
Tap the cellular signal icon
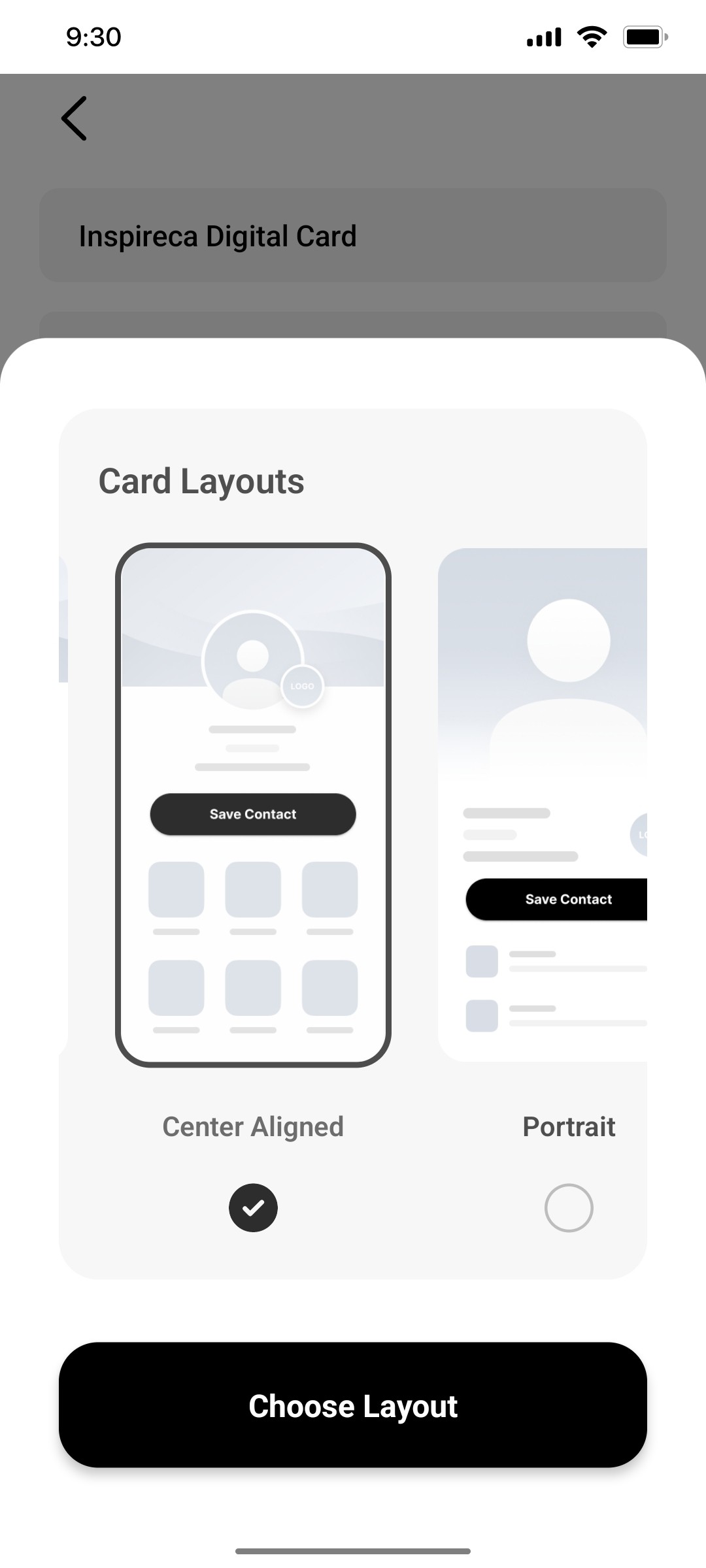coord(543,37)
